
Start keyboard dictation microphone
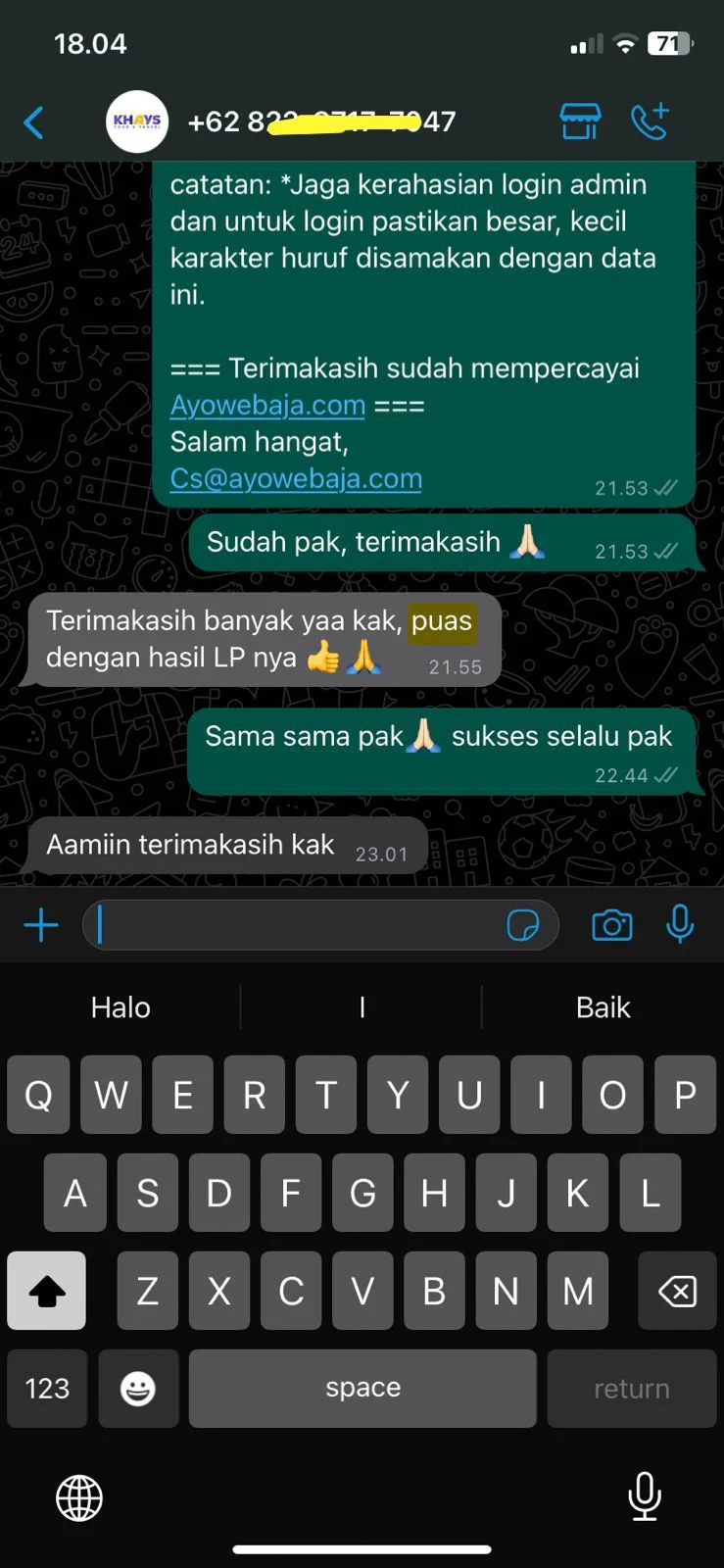coord(644,1496)
